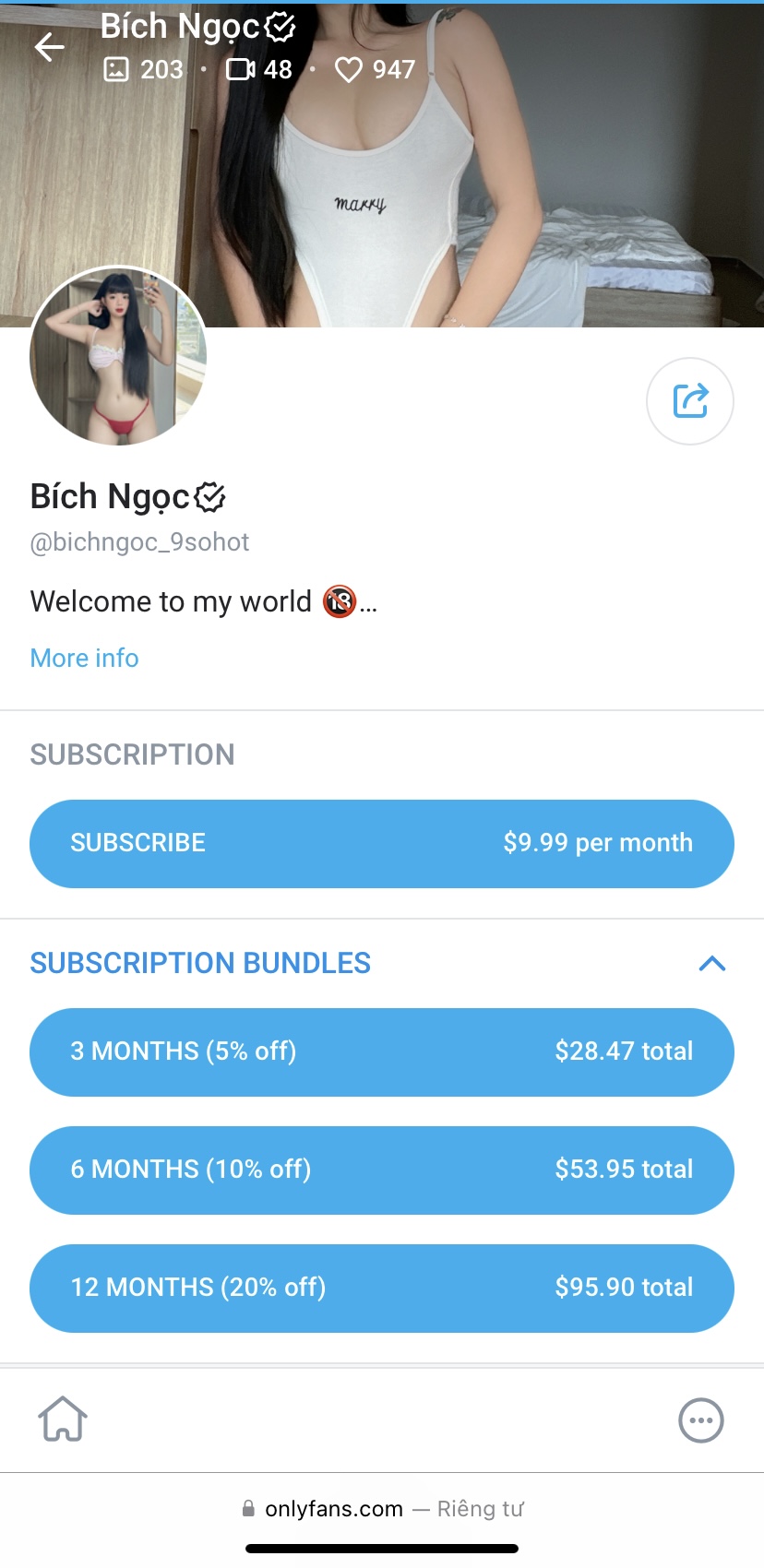The image size is (764, 1568).
Task: Share this profile
Action: point(689,401)
